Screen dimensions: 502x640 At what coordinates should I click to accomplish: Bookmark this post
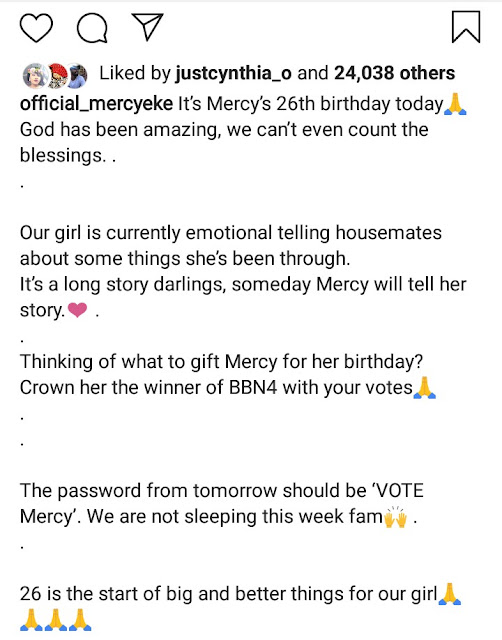(466, 27)
